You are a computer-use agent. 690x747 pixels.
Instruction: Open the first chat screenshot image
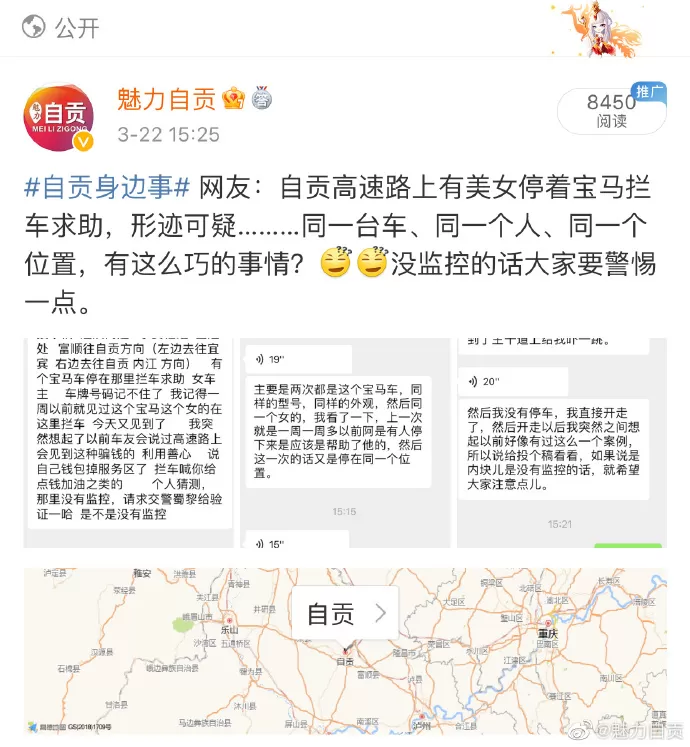click(129, 443)
